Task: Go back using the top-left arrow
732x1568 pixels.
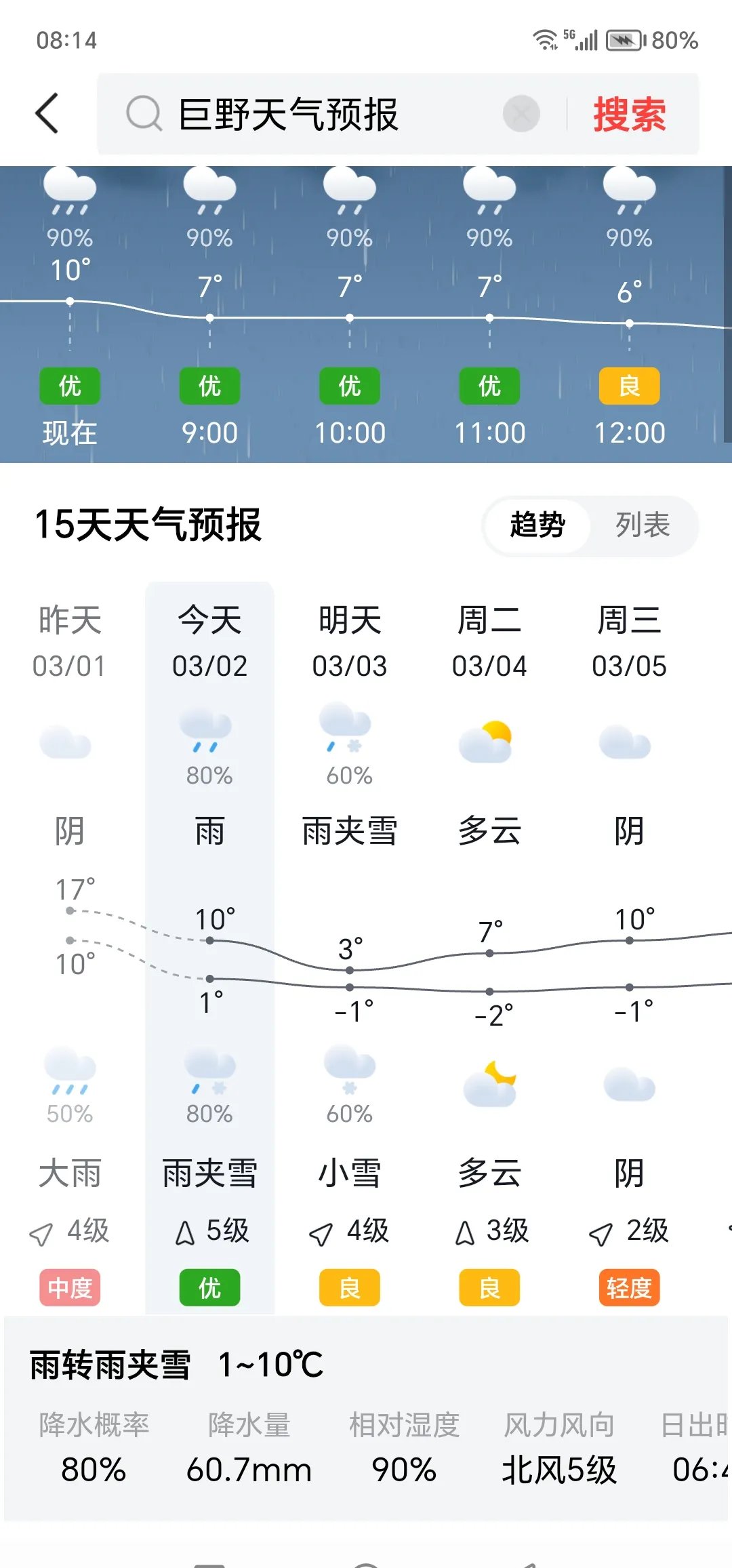Action: (x=47, y=113)
